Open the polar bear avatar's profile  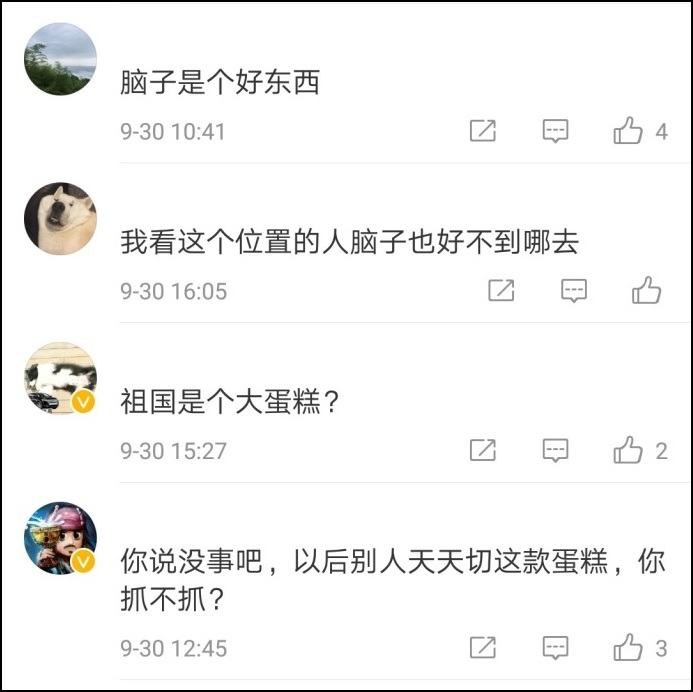(60, 219)
